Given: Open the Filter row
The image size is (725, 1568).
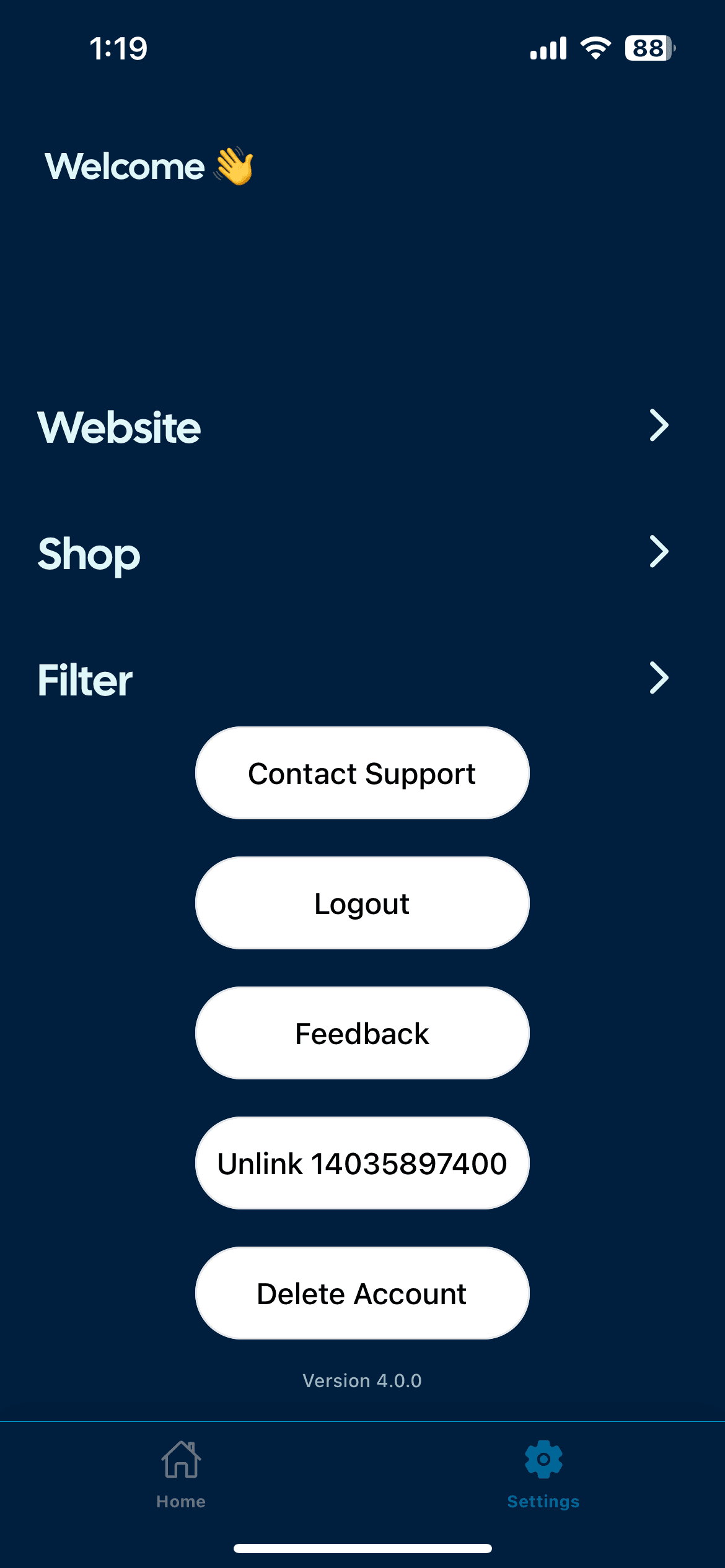Looking at the screenshot, I should 353,679.
